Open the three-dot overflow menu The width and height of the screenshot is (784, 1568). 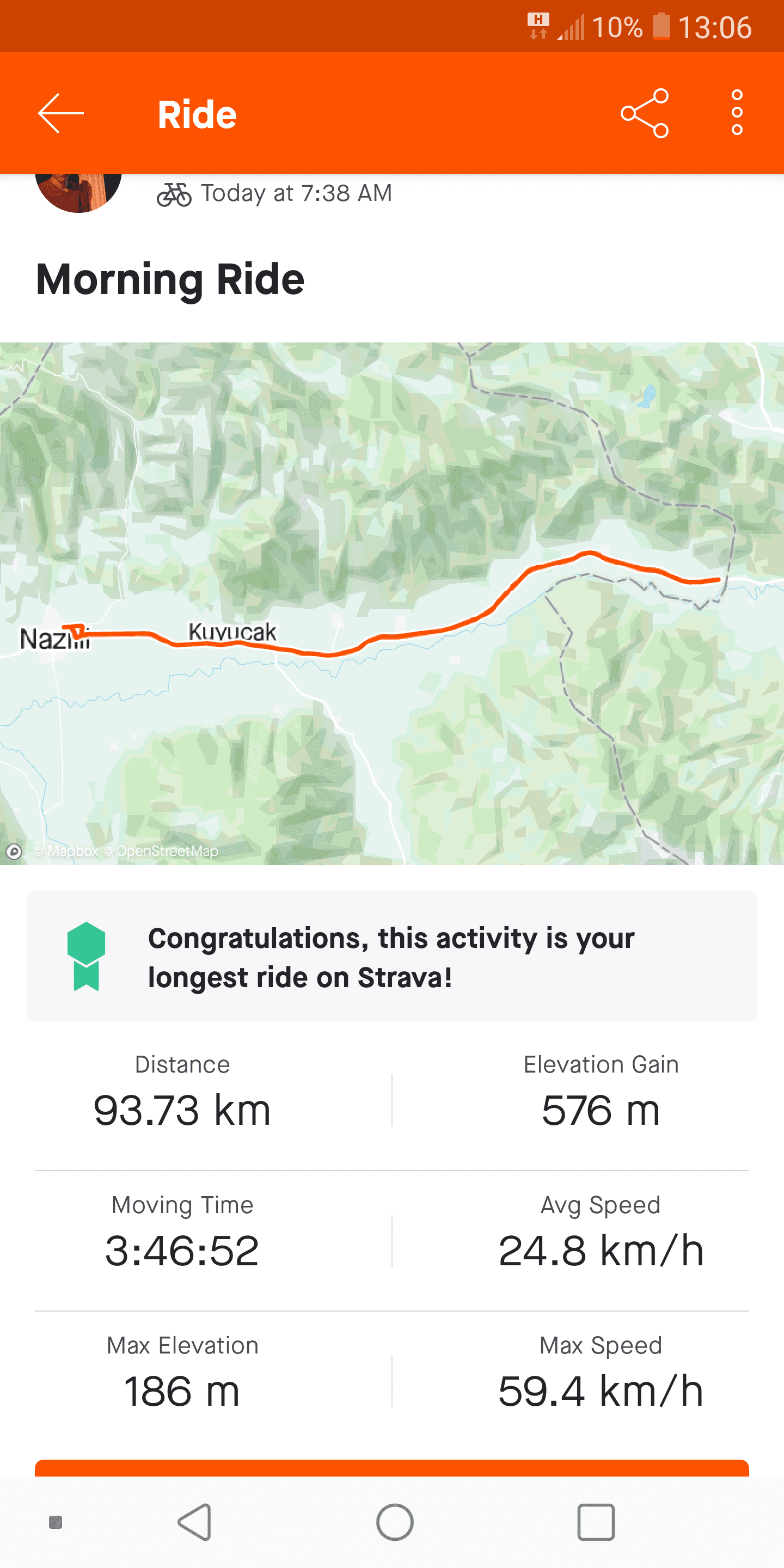click(737, 113)
